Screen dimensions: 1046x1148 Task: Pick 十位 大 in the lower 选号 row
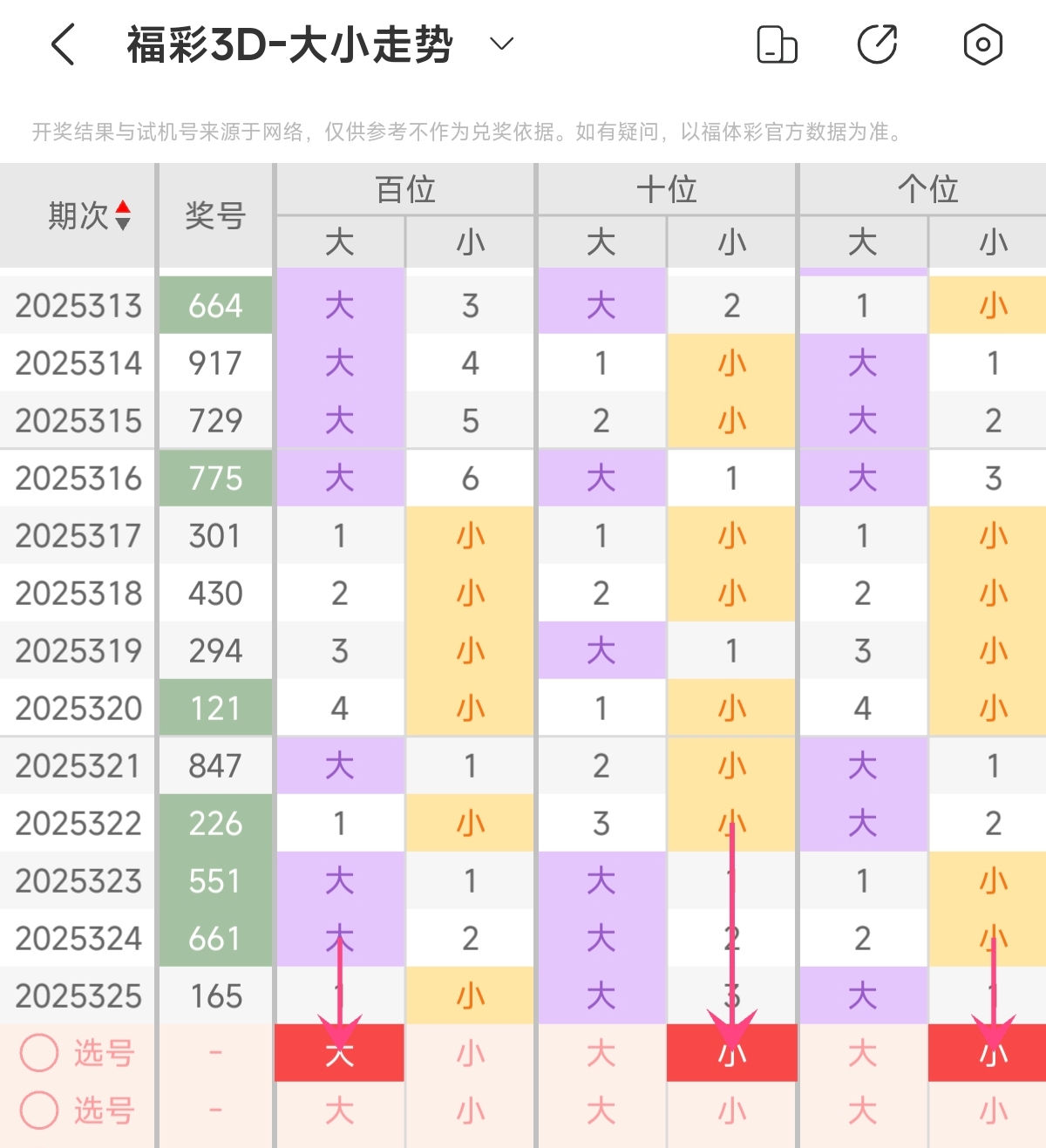click(601, 1111)
